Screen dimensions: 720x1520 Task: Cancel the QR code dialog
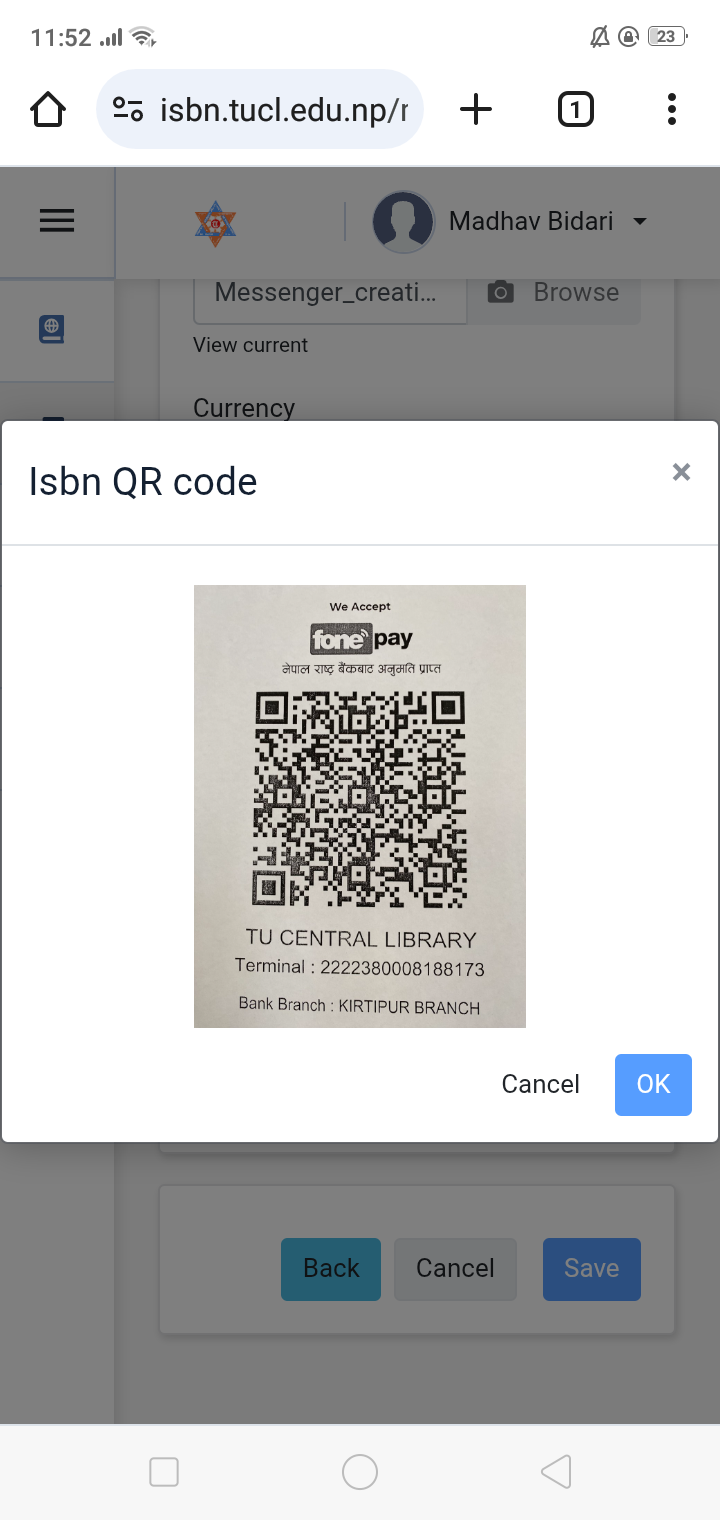(540, 1084)
